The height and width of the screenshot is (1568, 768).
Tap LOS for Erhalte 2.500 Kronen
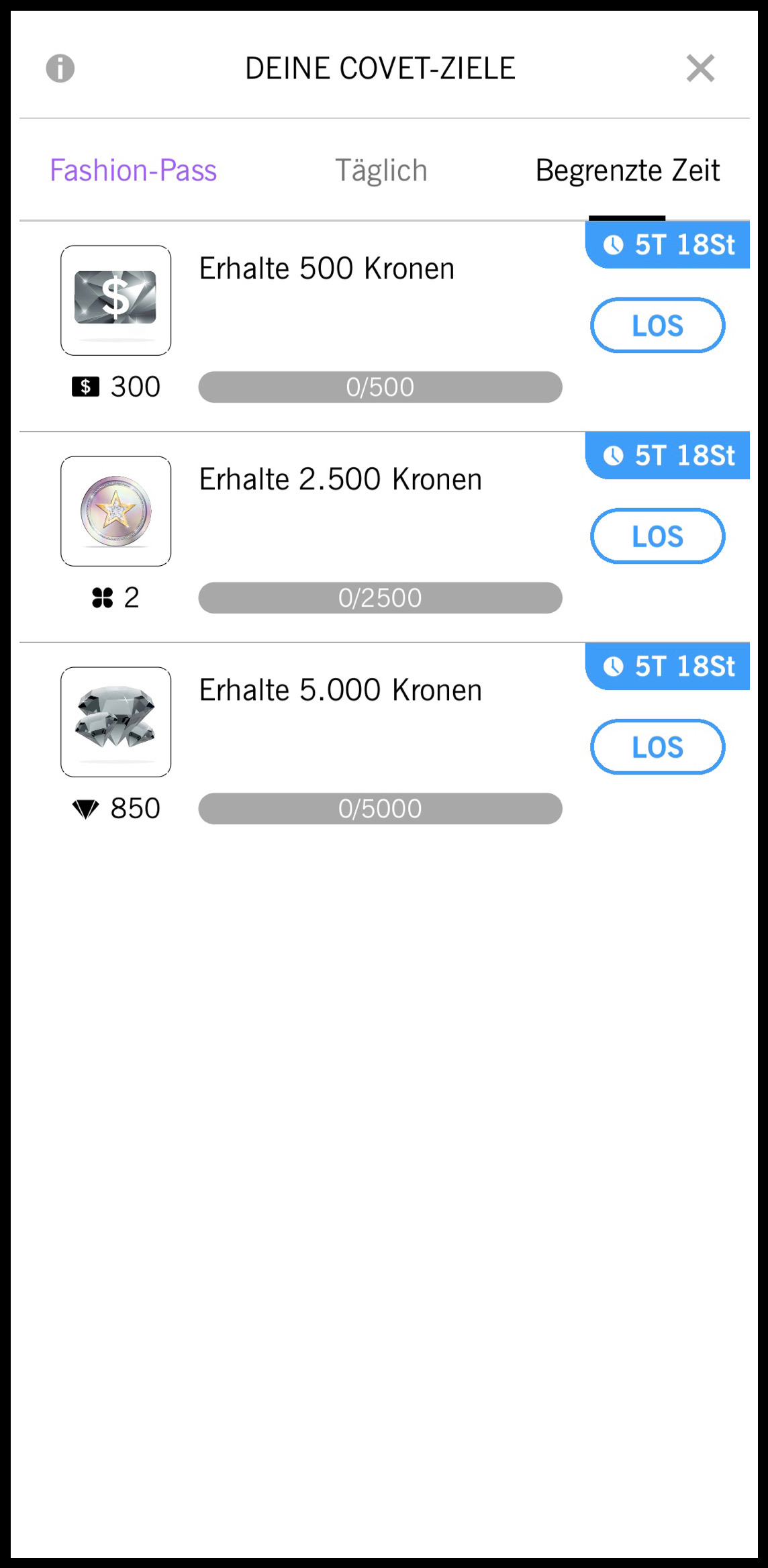click(657, 536)
